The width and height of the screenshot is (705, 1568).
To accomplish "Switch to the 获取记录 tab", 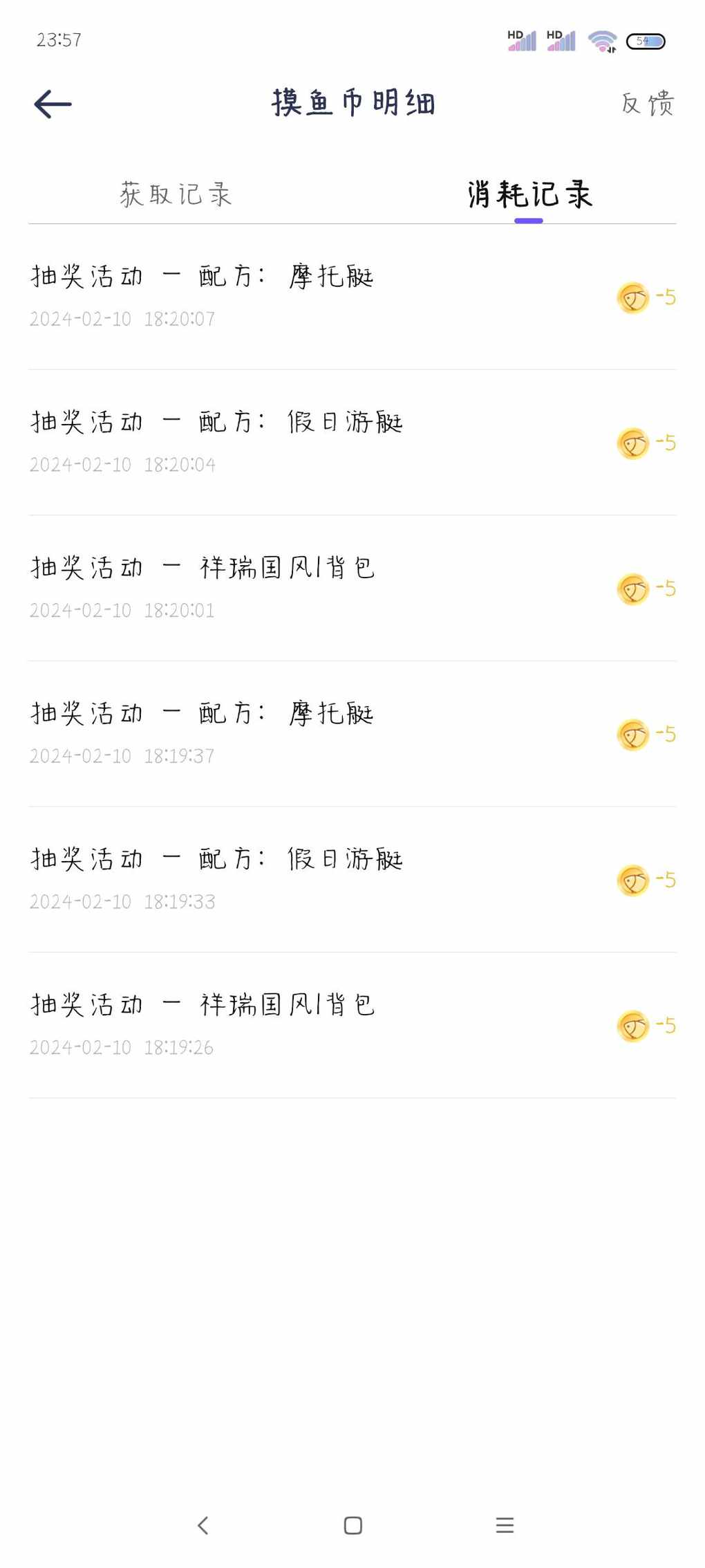I will [176, 194].
